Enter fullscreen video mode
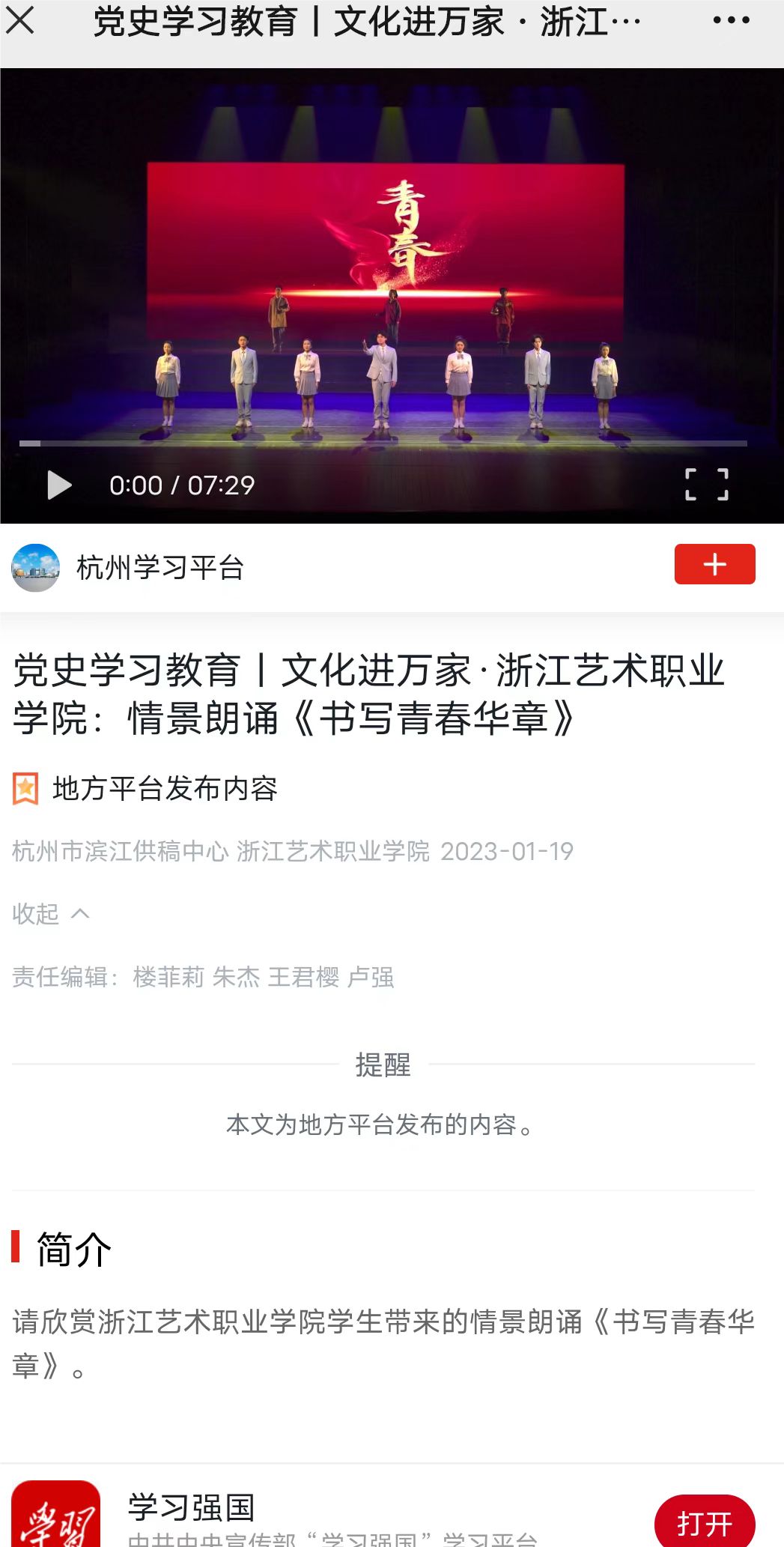 706,485
